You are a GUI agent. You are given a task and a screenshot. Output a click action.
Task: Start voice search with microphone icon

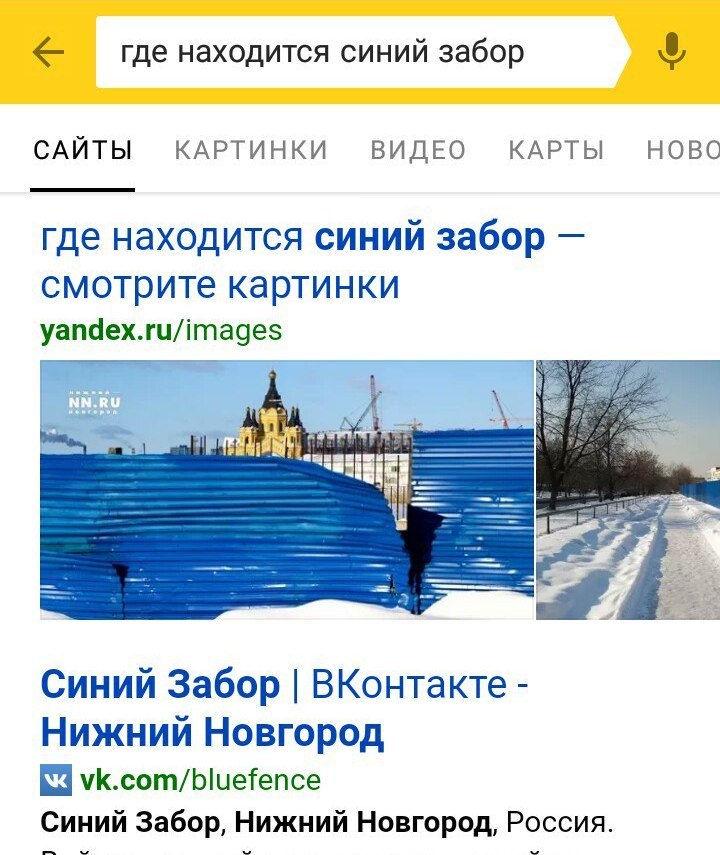tap(672, 52)
